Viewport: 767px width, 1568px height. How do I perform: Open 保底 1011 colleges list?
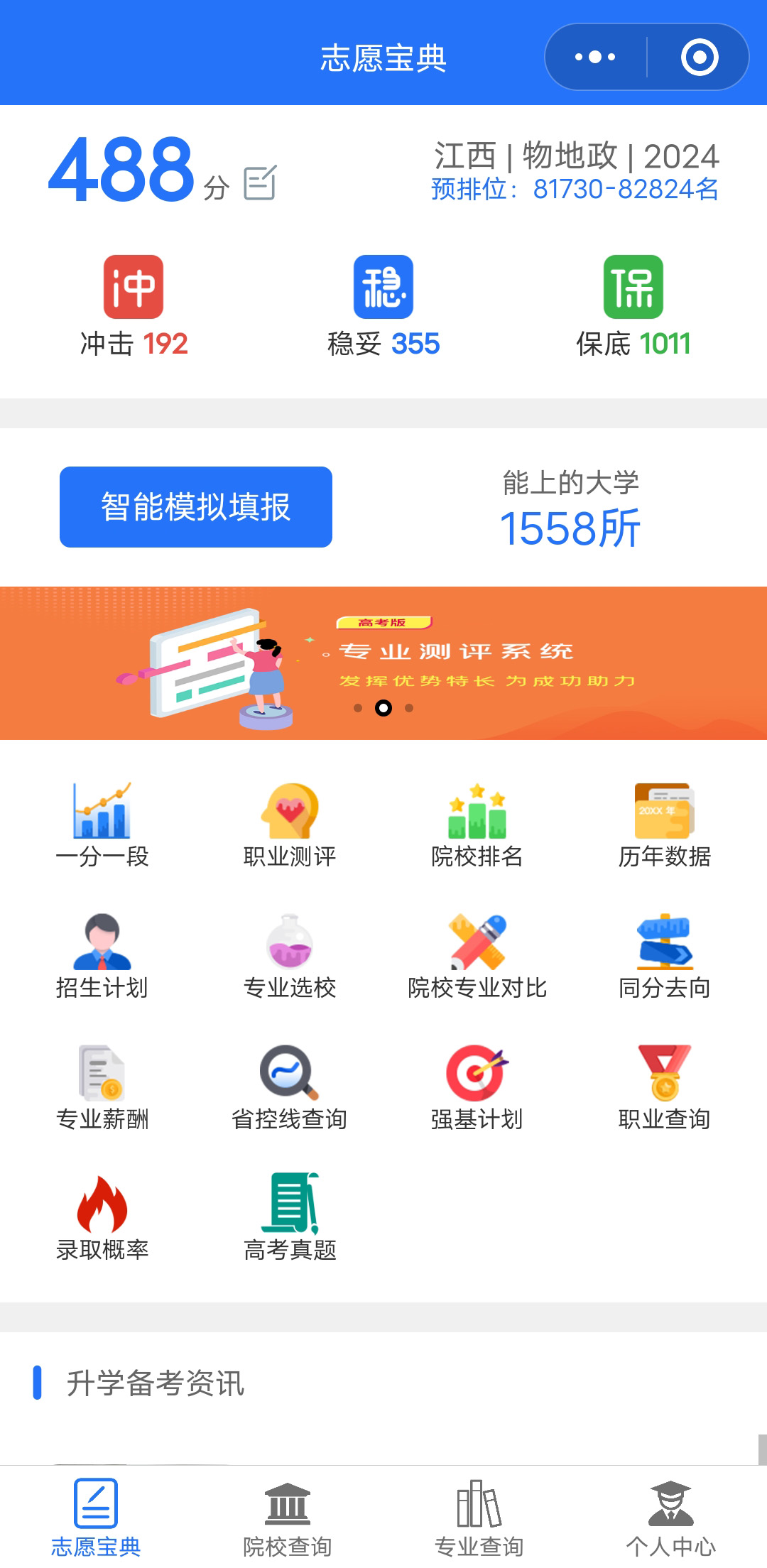[x=633, y=307]
